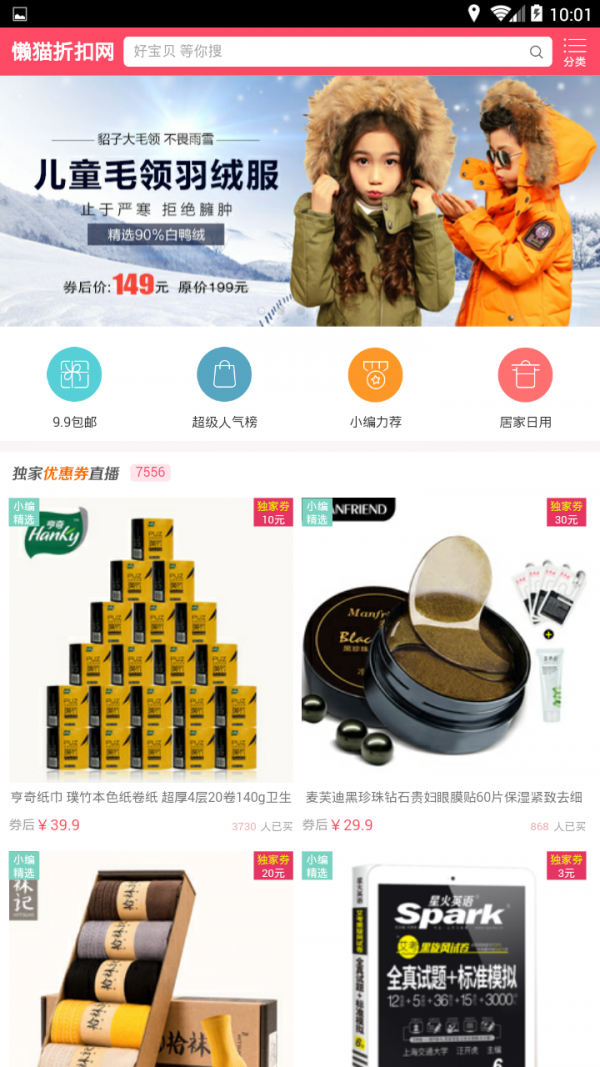
Task: Tap the magnifier search icon
Action: [x=537, y=52]
